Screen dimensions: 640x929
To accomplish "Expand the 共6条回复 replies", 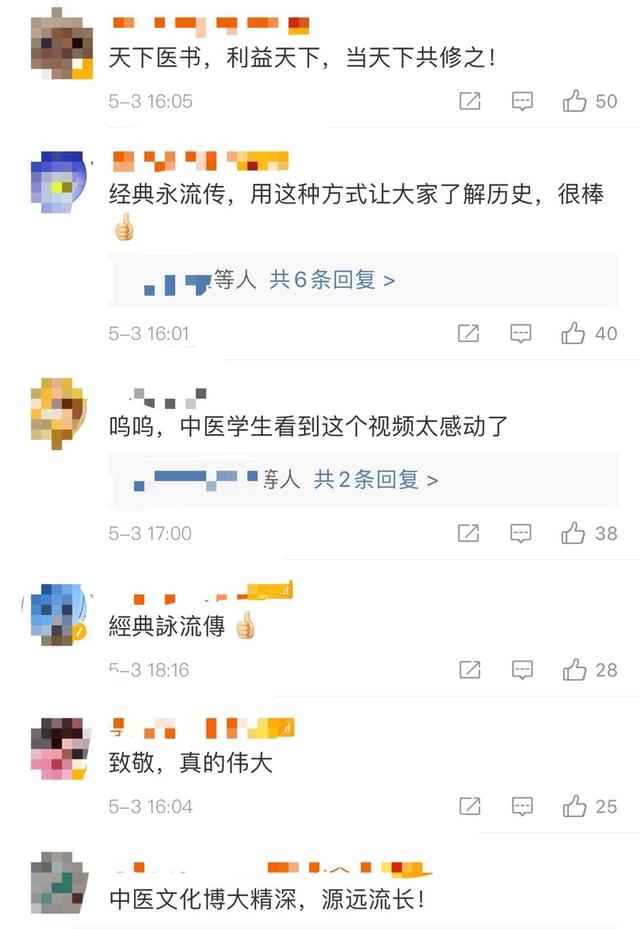I will pos(332,280).
